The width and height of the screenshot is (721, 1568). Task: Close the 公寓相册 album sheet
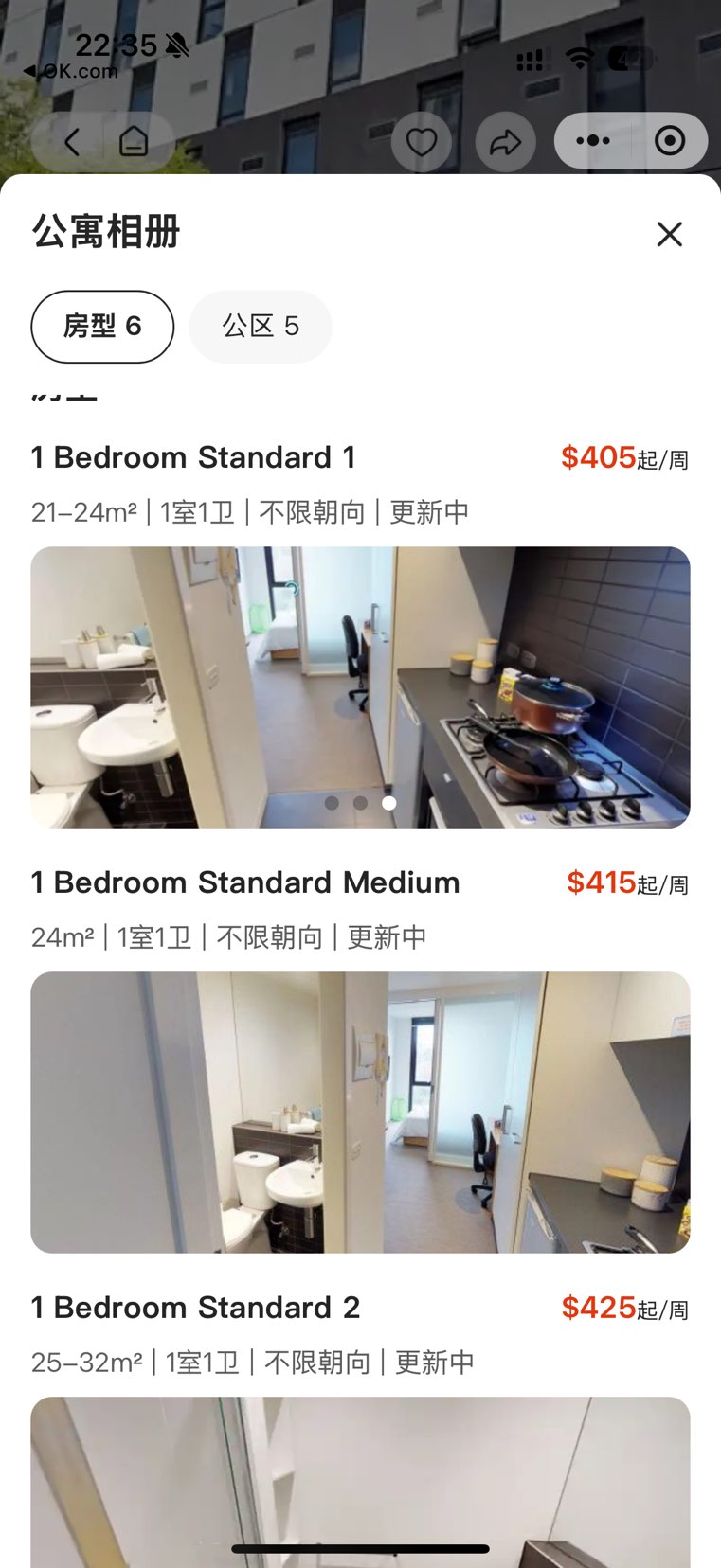[669, 234]
